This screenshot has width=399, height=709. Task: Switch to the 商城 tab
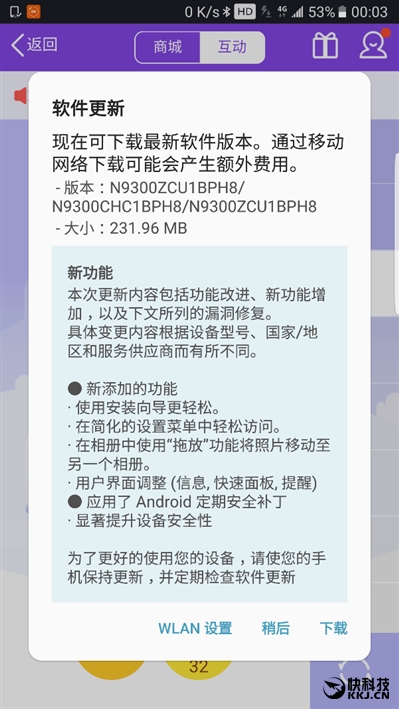167,47
